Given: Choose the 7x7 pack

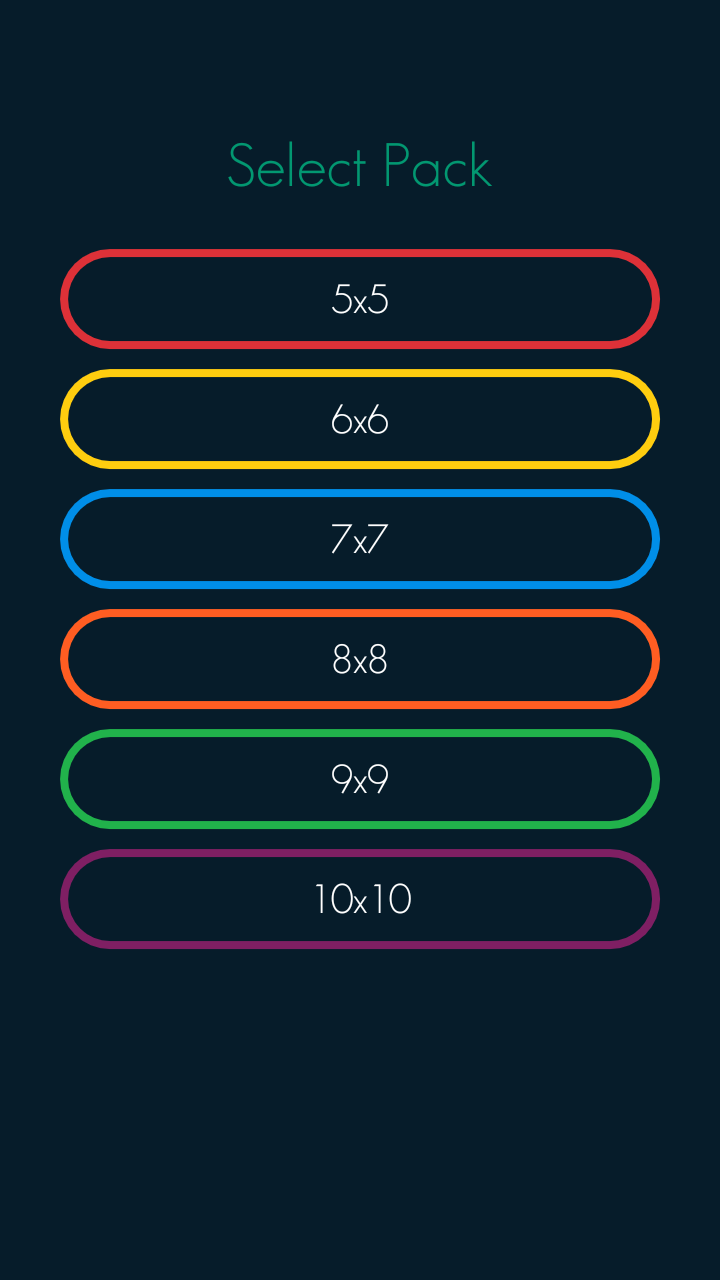Looking at the screenshot, I should (360, 539).
